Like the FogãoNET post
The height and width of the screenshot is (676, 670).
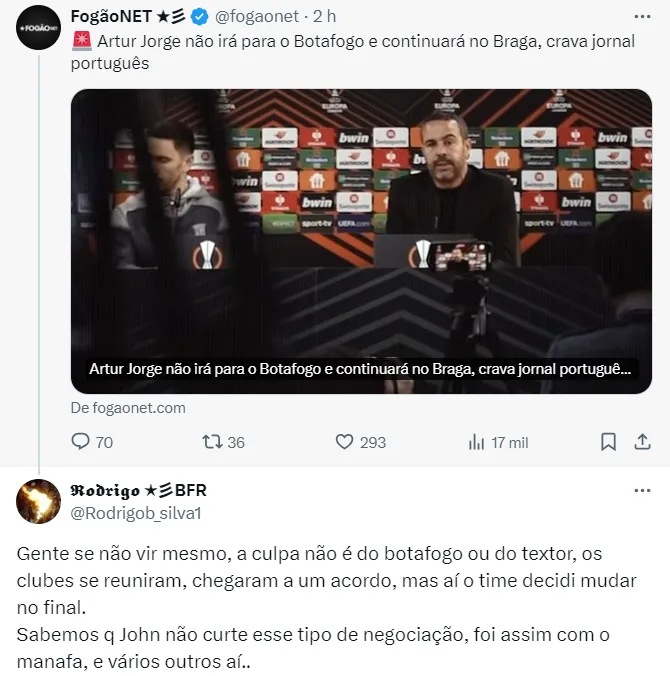click(345, 441)
